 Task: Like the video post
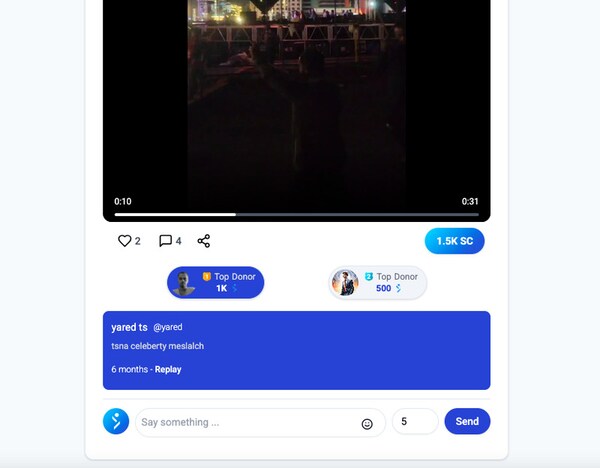tap(125, 241)
